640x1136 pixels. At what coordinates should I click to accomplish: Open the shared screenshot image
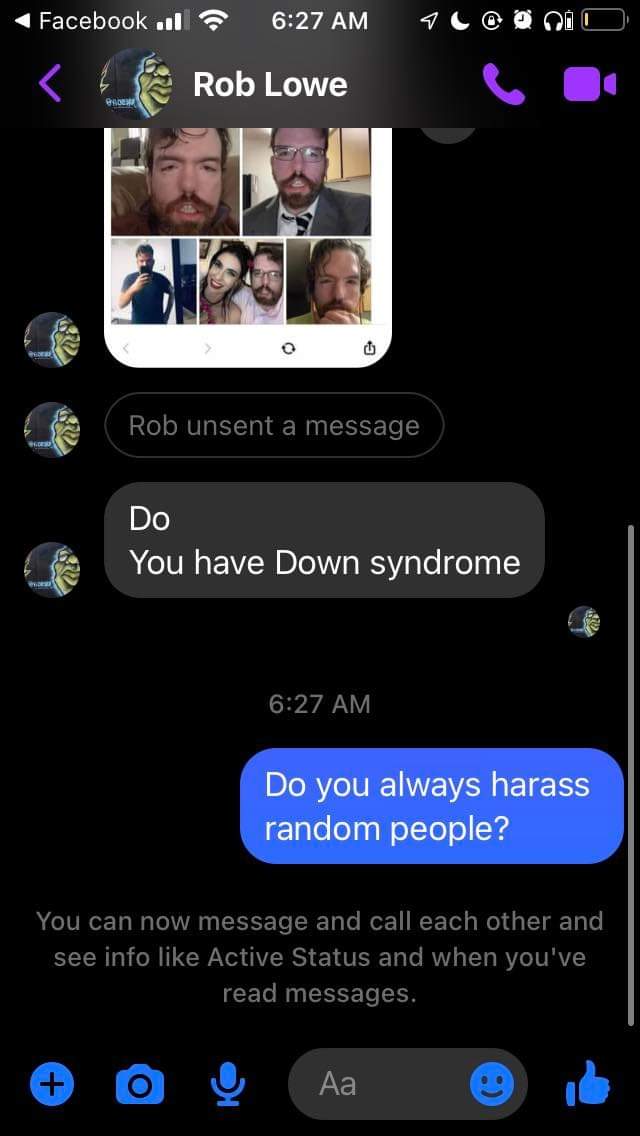[248, 247]
